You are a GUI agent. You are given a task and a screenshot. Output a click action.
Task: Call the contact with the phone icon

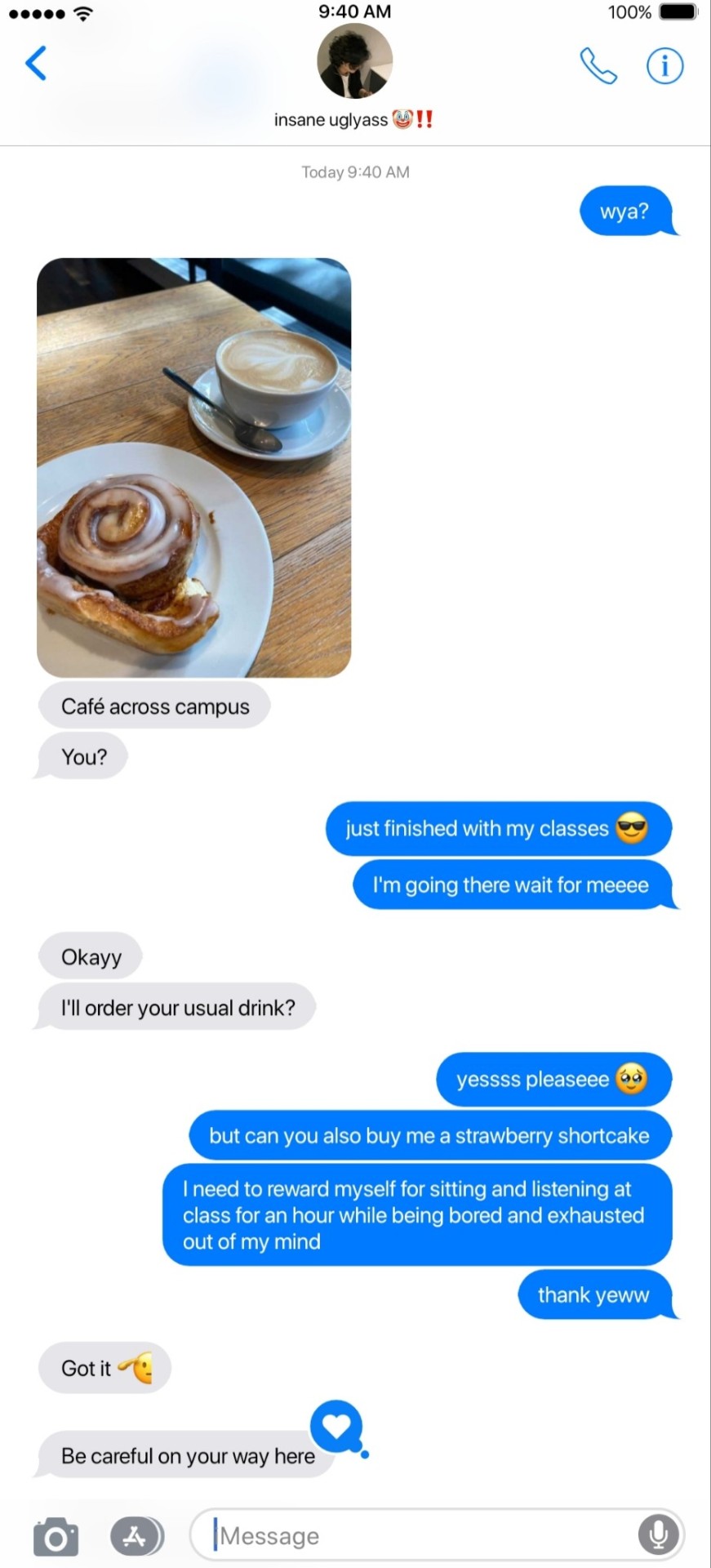pyautogui.click(x=598, y=66)
